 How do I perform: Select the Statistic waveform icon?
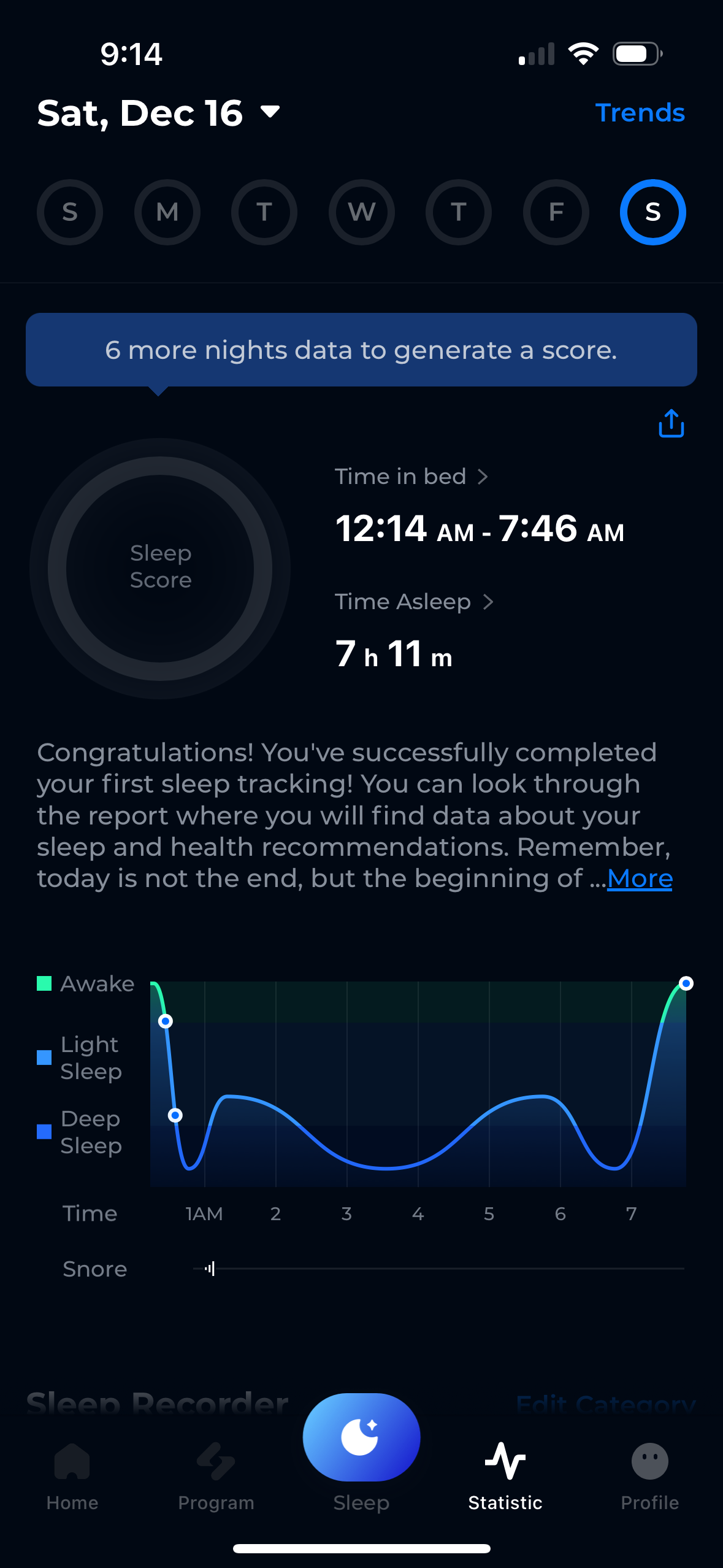[505, 1462]
